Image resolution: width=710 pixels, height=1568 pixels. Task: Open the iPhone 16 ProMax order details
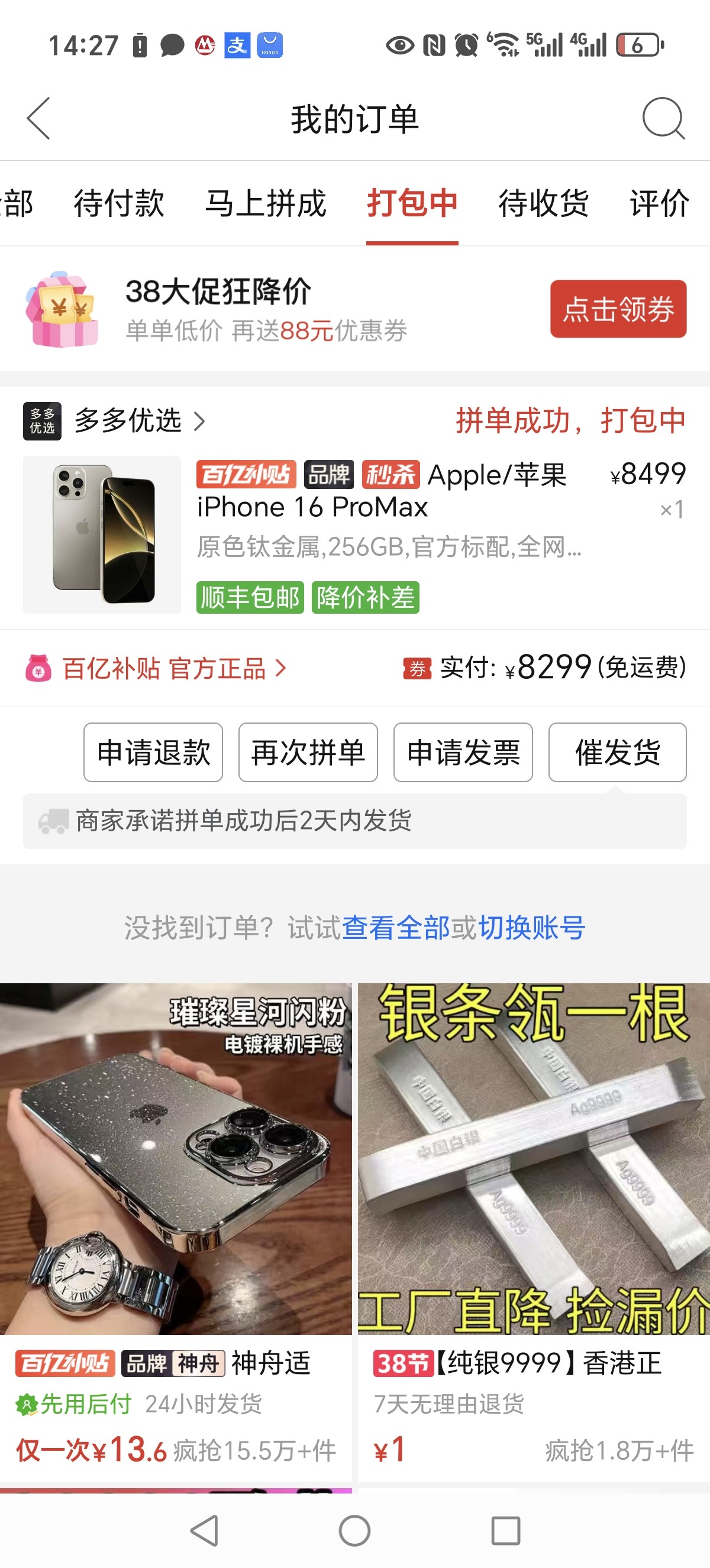[x=354, y=534]
